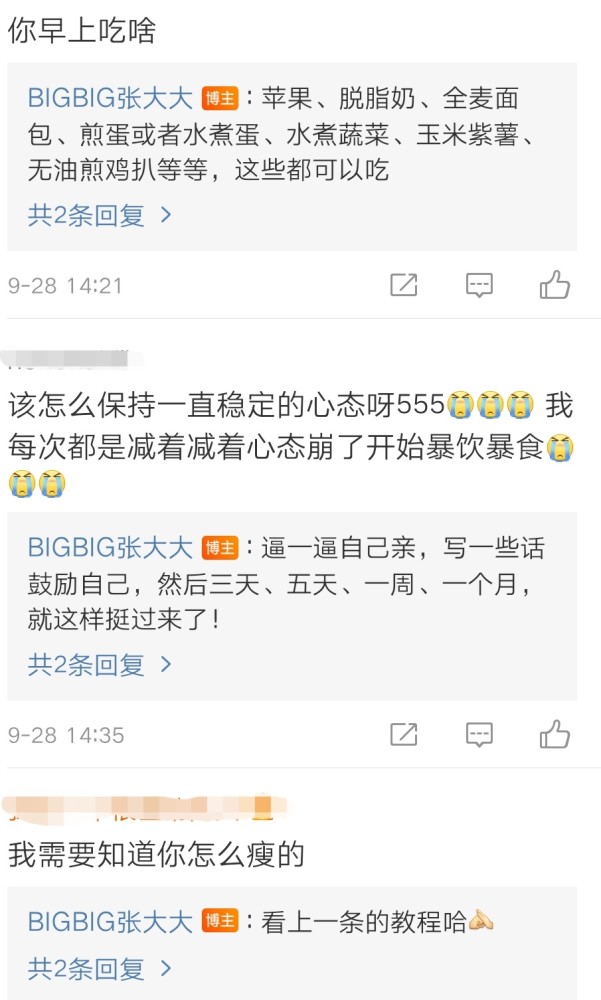Viewport: 601px width, 1000px height.
Task: Reply to the comment dated 9-28 14:35
Action: click(480, 735)
